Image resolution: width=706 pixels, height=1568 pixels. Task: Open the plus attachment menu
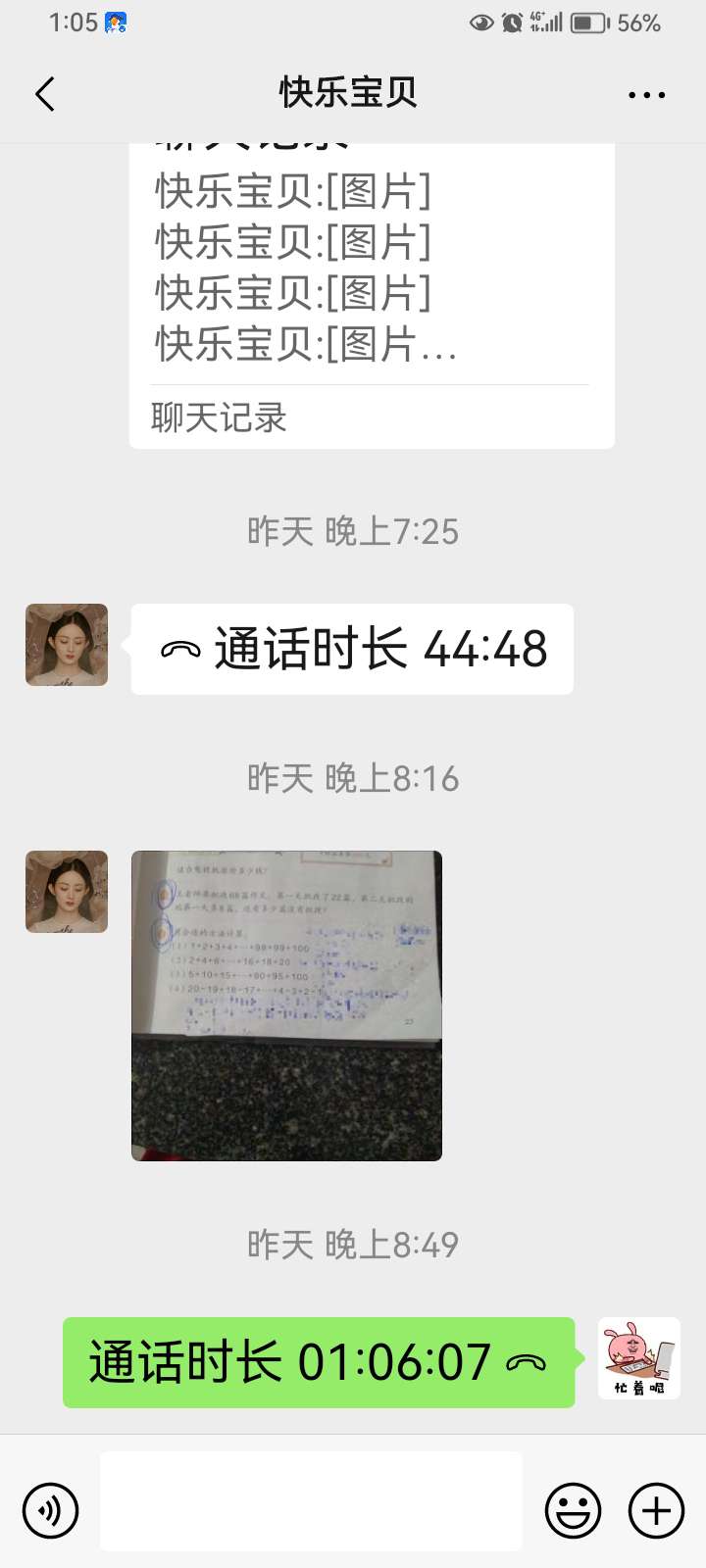pyautogui.click(x=656, y=1510)
